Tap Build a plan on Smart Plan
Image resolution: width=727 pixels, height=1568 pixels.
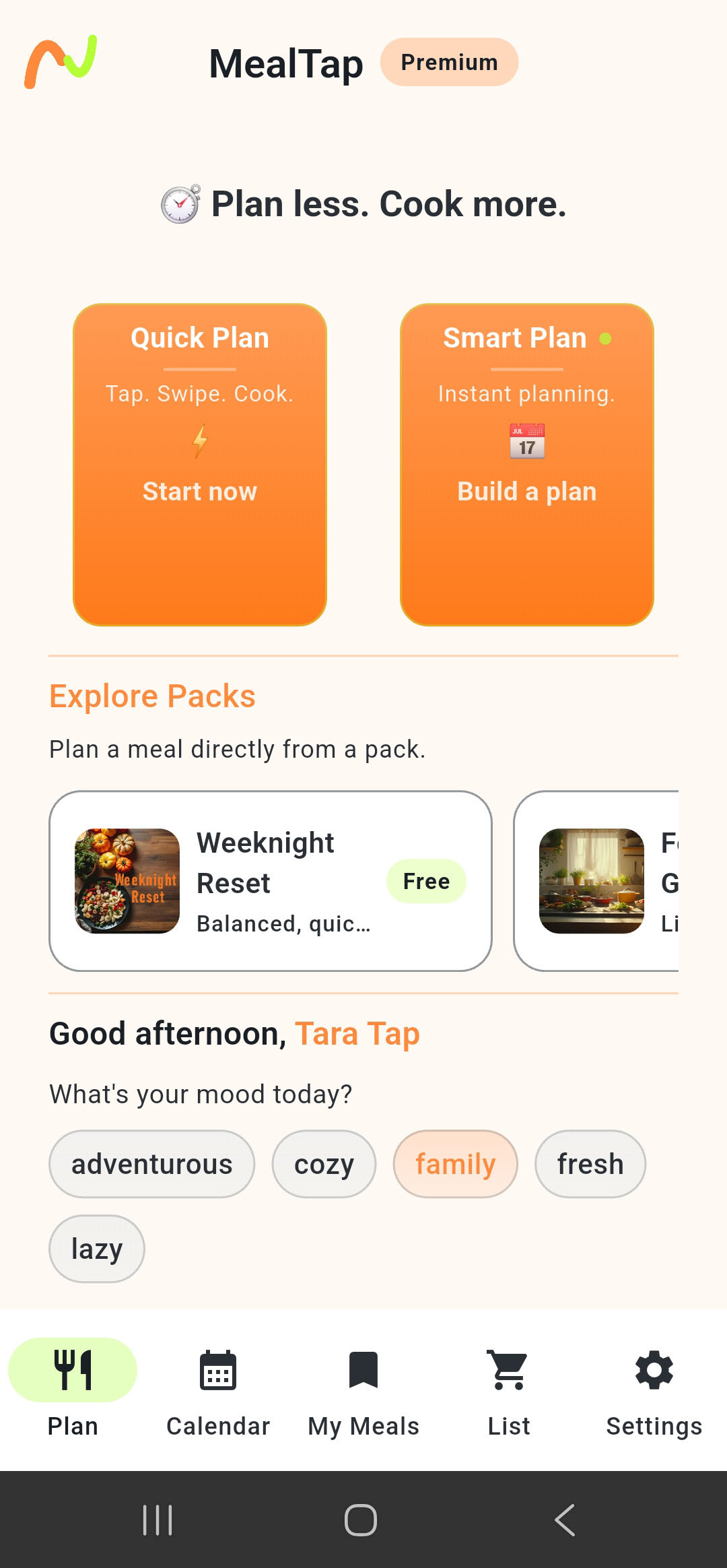coord(526,492)
